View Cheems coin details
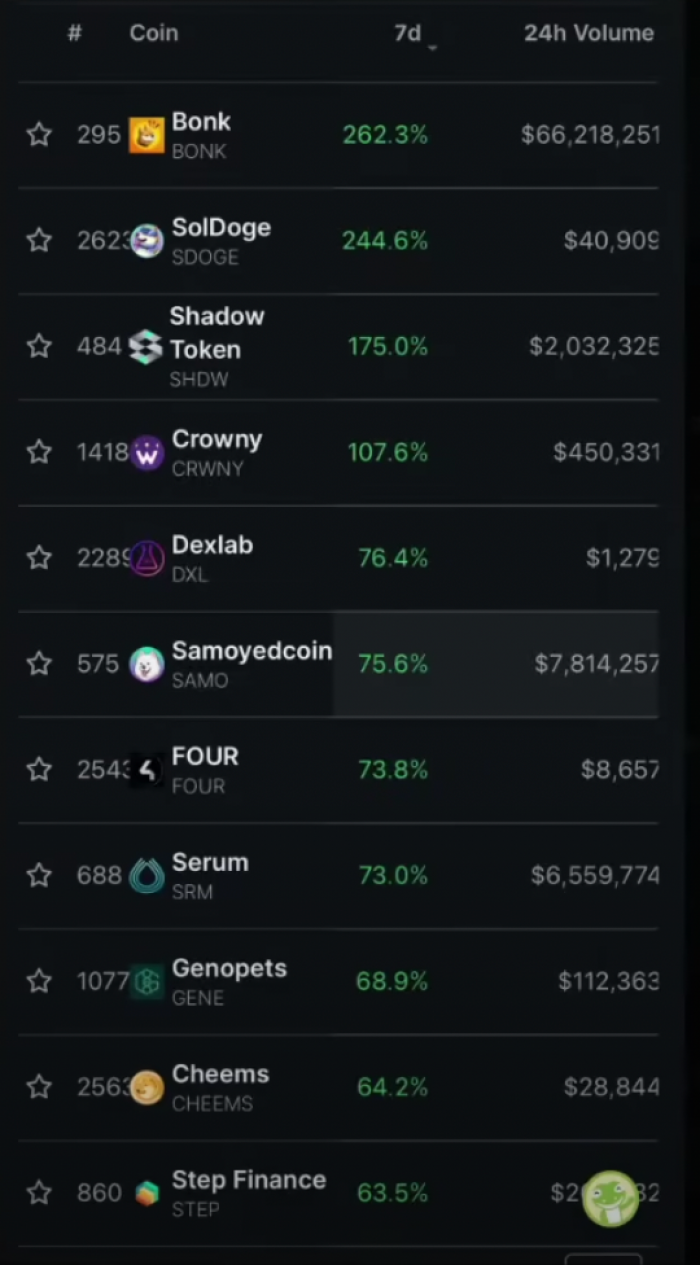 pos(338,1089)
